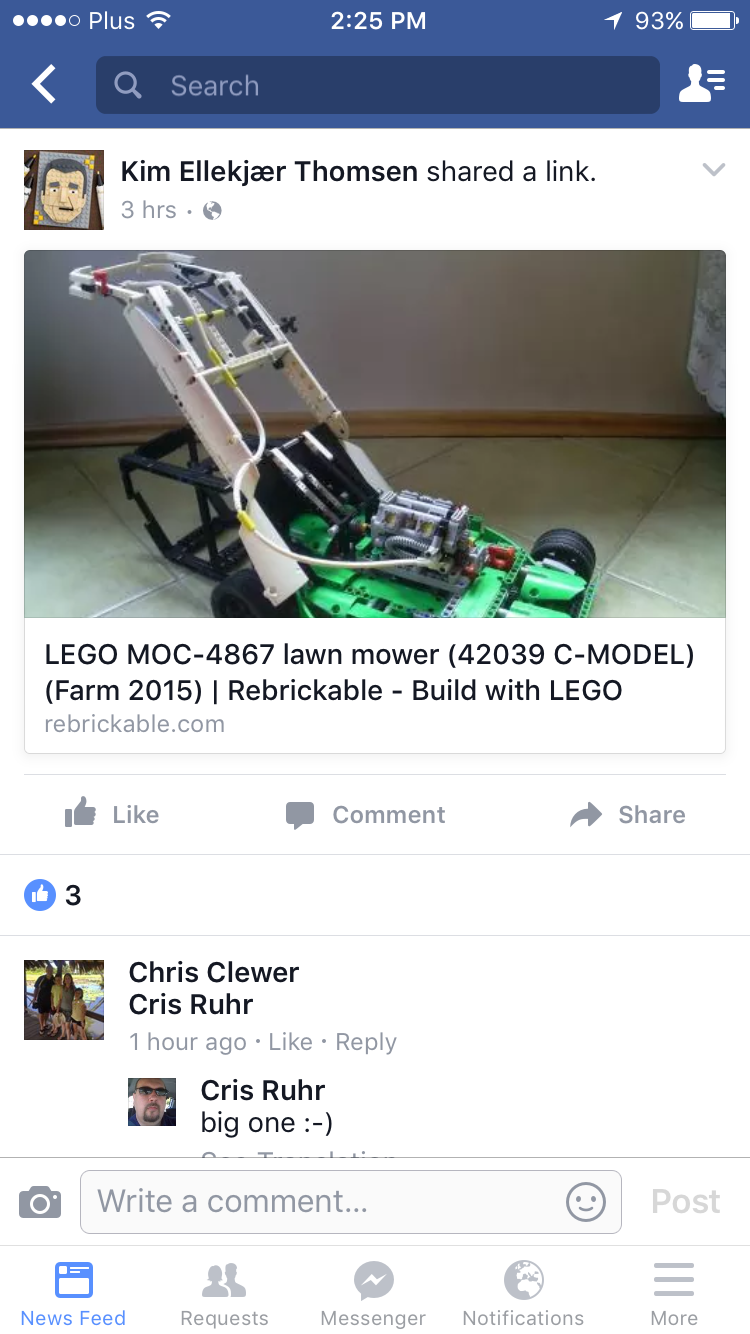Like Kim's shared post
Viewport: 750px width, 1334px height.
[112, 814]
